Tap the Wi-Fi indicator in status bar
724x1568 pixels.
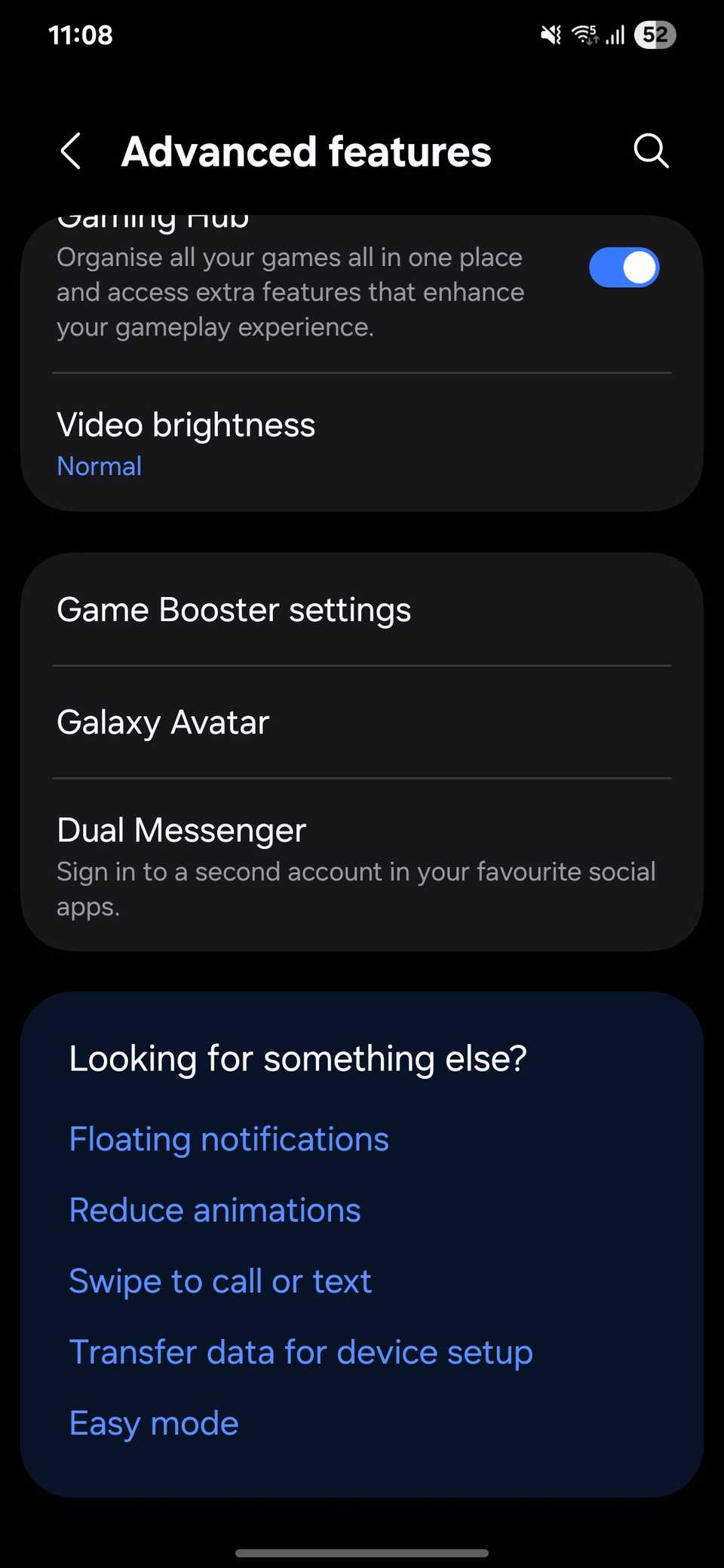[x=585, y=34]
